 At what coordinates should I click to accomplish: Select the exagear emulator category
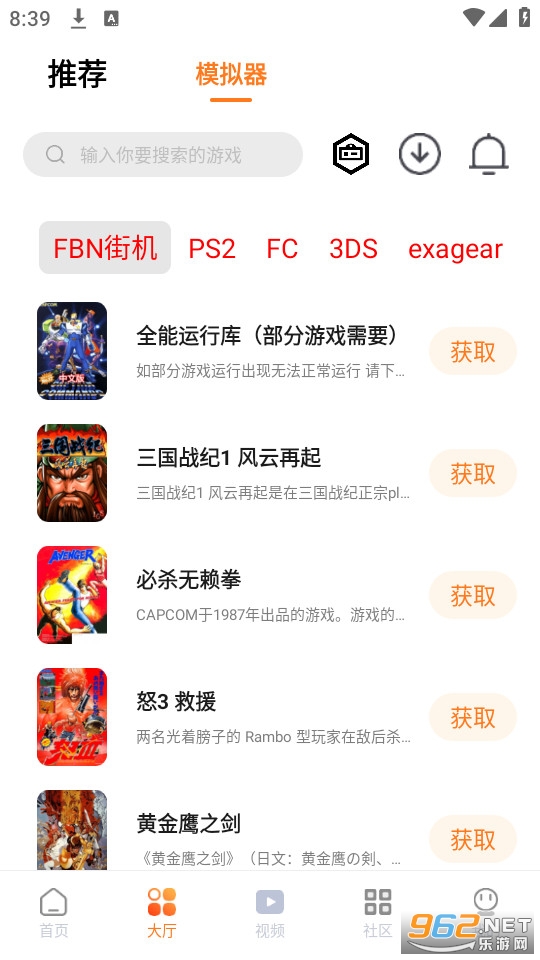[x=456, y=249]
